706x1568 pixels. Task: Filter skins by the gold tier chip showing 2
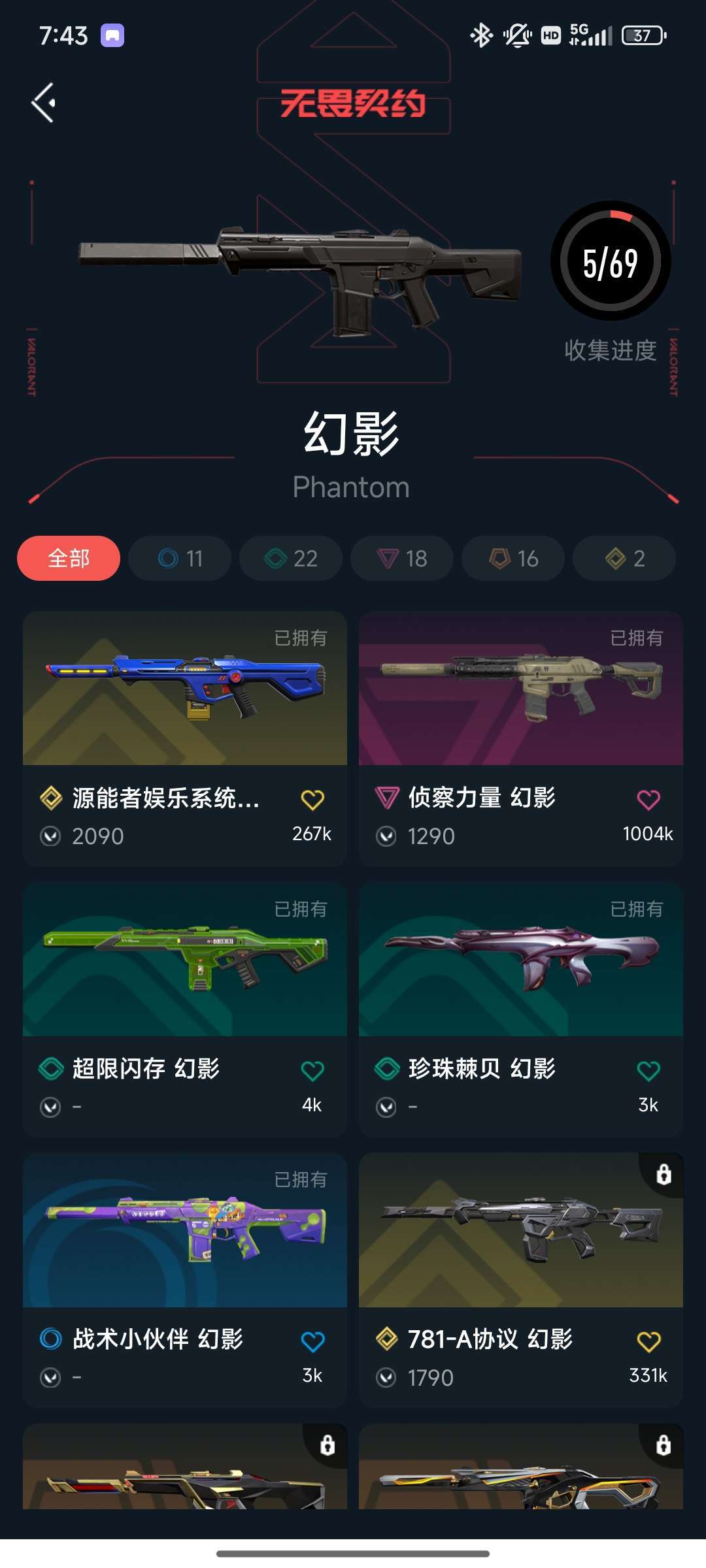point(624,559)
